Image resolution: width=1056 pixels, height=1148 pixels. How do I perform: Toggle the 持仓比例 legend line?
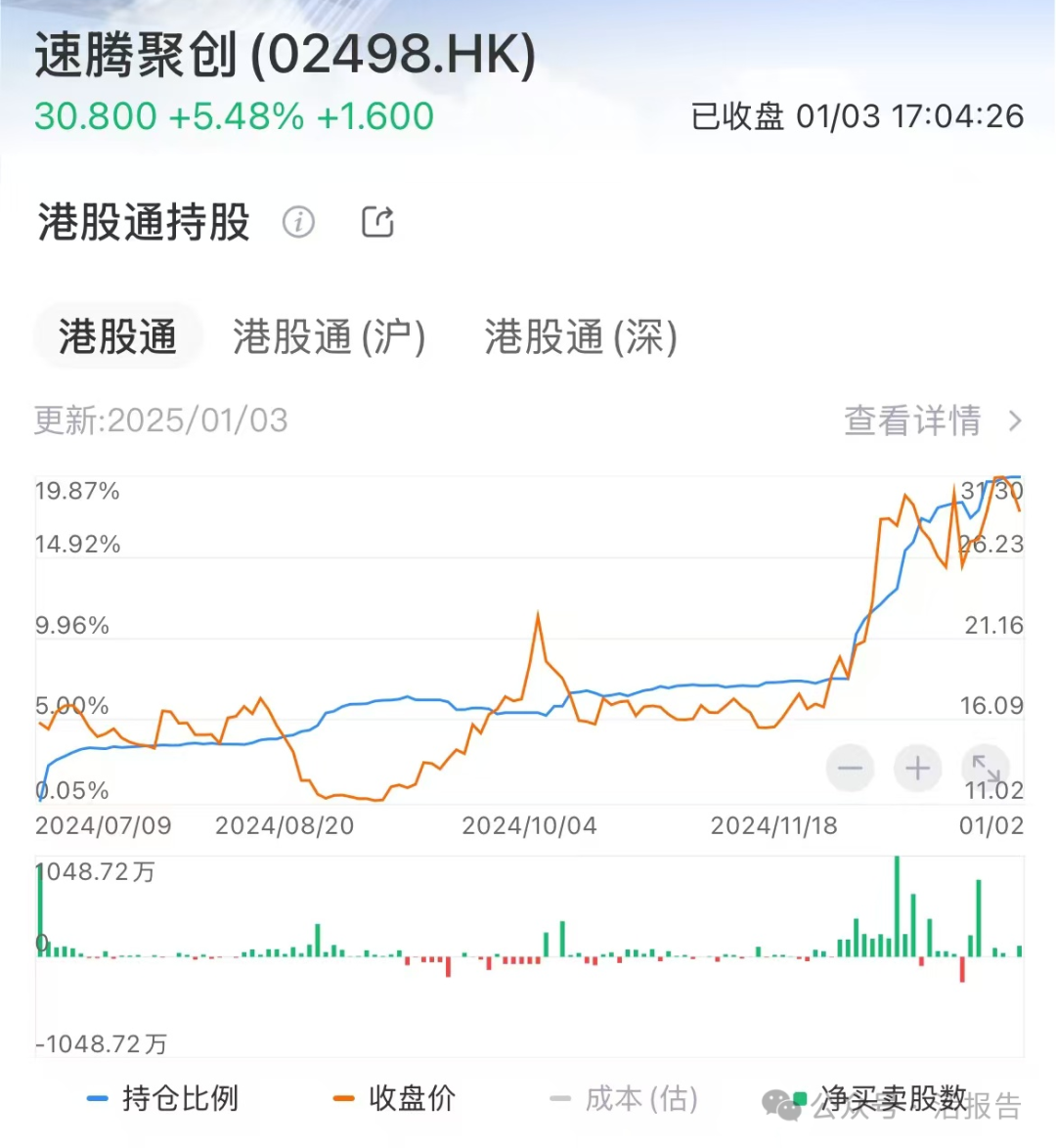click(163, 1098)
